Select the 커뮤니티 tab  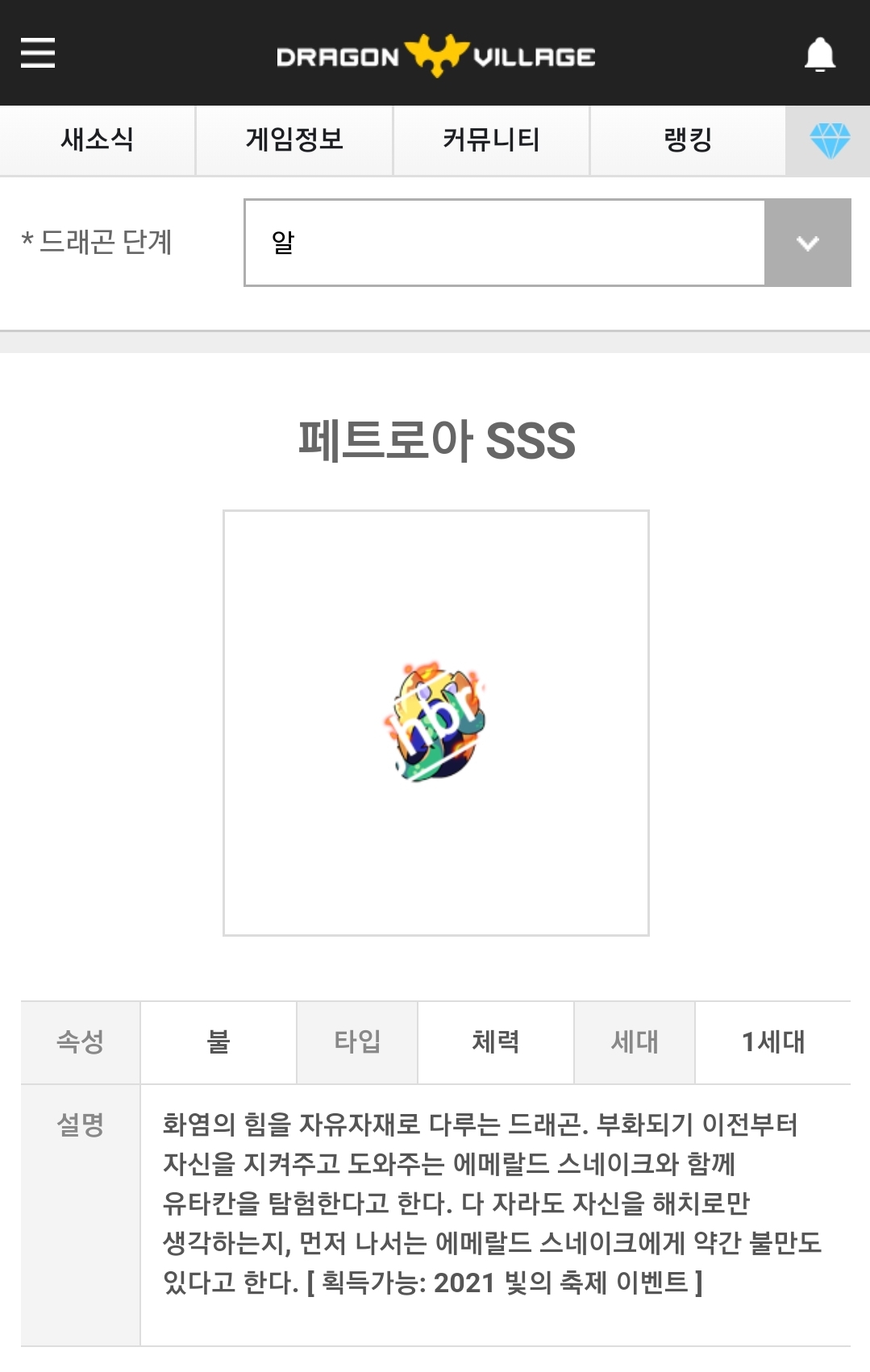(x=491, y=140)
